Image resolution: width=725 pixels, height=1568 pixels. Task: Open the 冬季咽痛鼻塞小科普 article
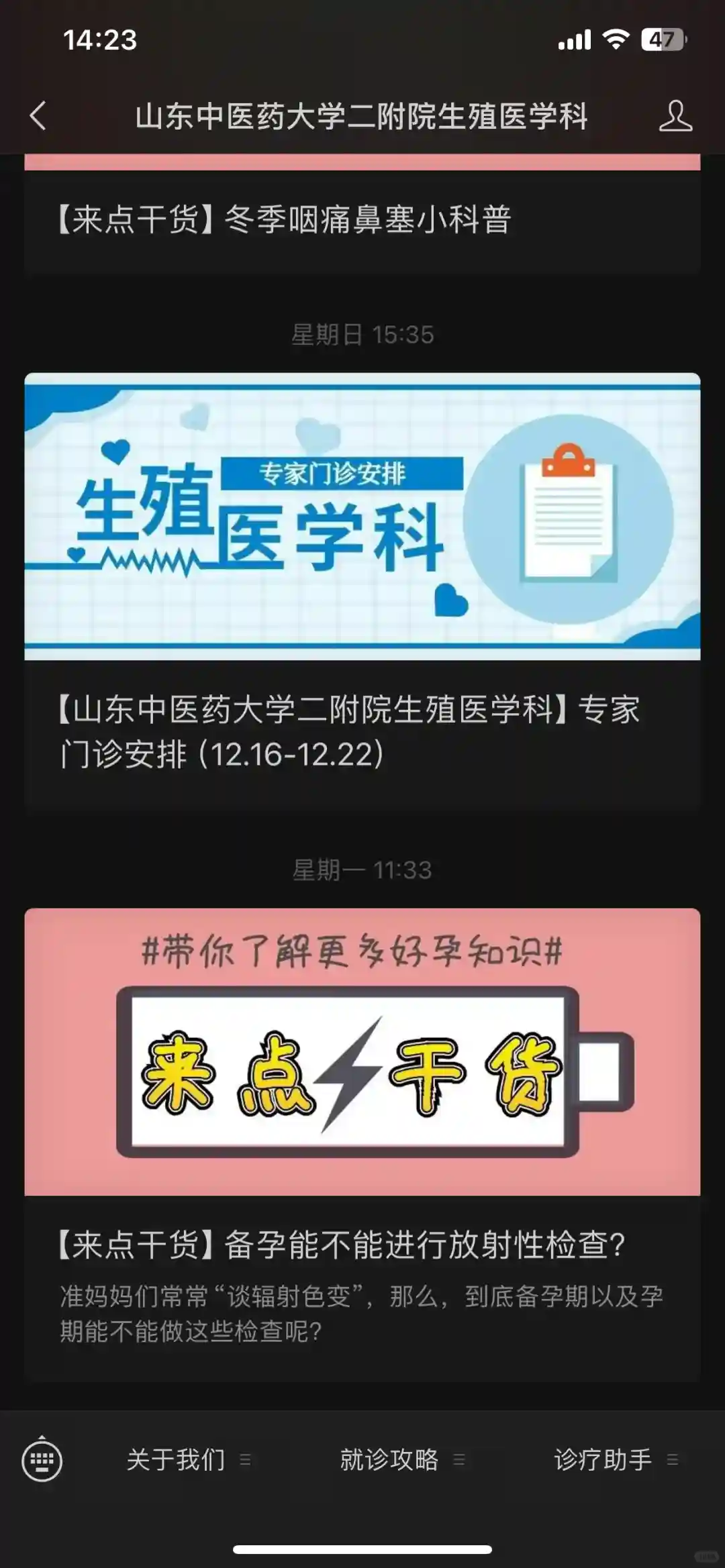pyautogui.click(x=285, y=220)
